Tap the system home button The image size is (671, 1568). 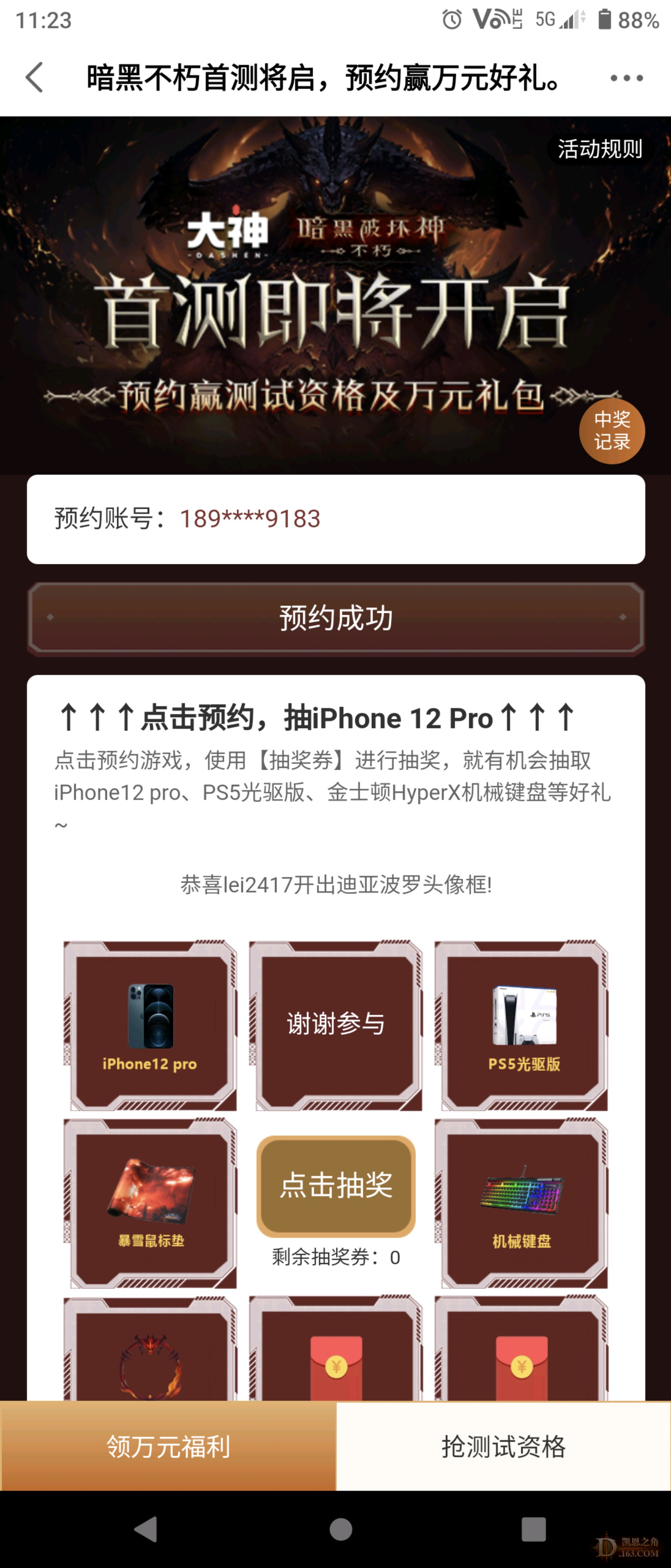click(341, 1528)
